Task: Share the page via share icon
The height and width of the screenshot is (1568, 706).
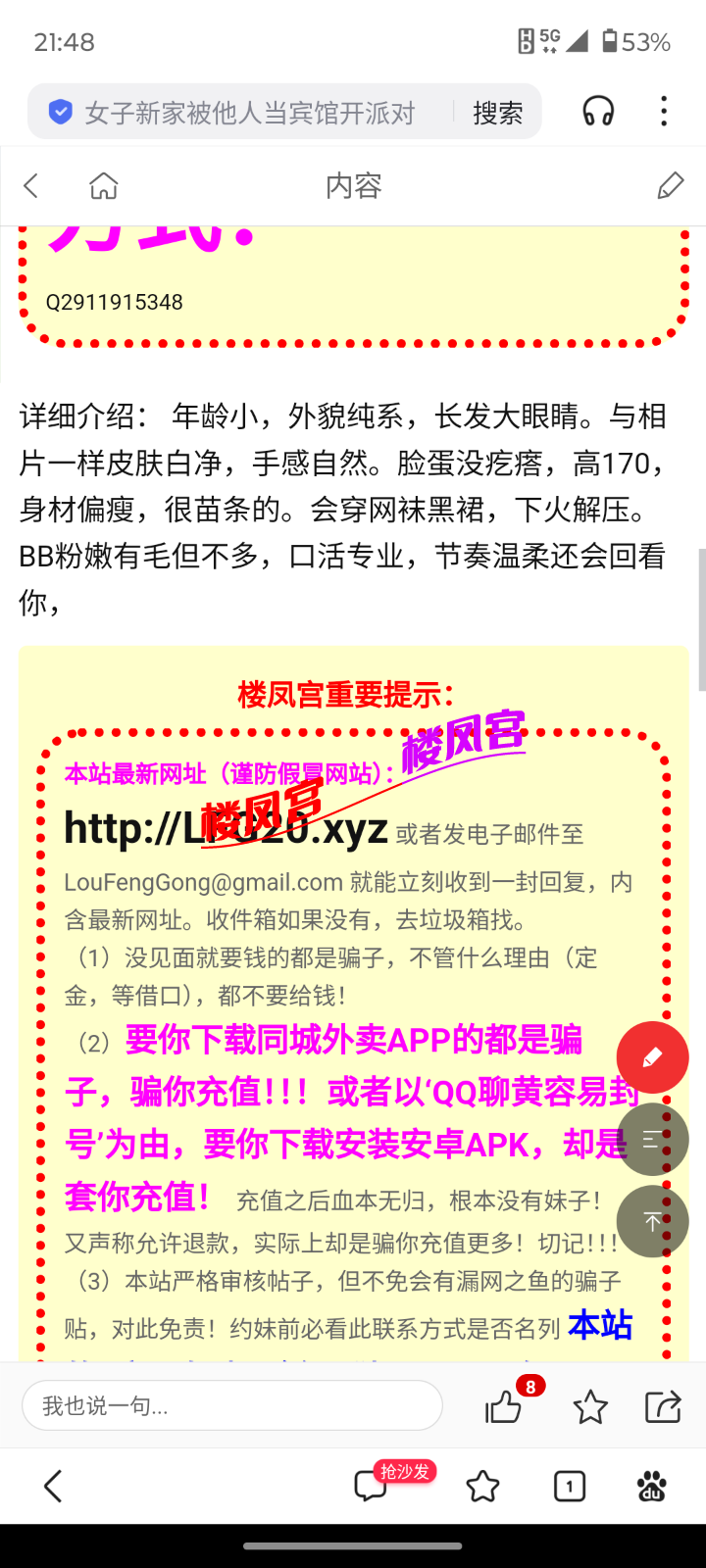Action: click(x=664, y=1407)
